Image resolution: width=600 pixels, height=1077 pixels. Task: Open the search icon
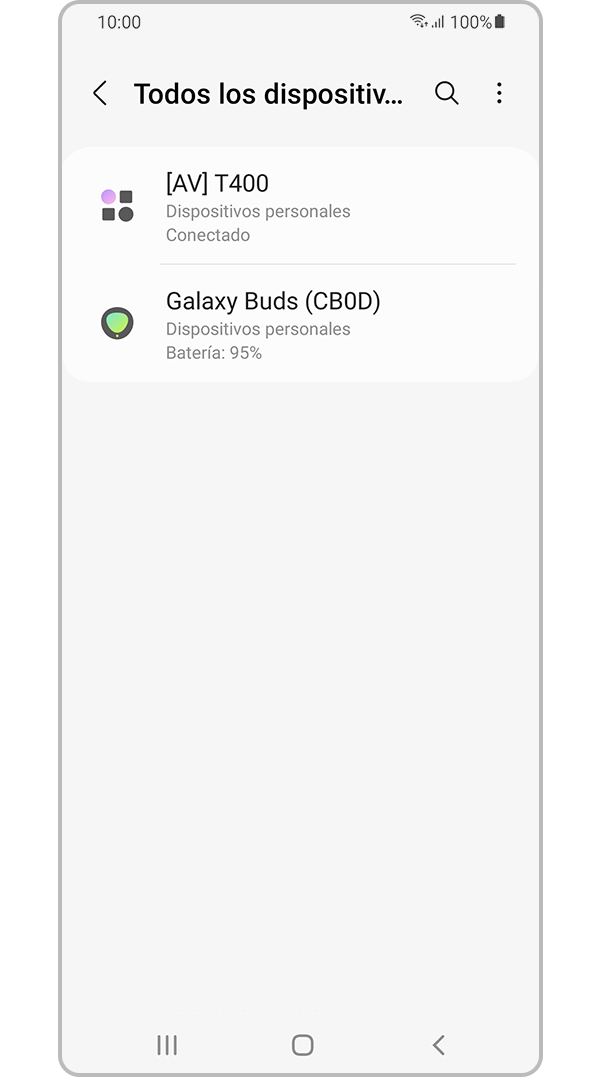tap(446, 94)
